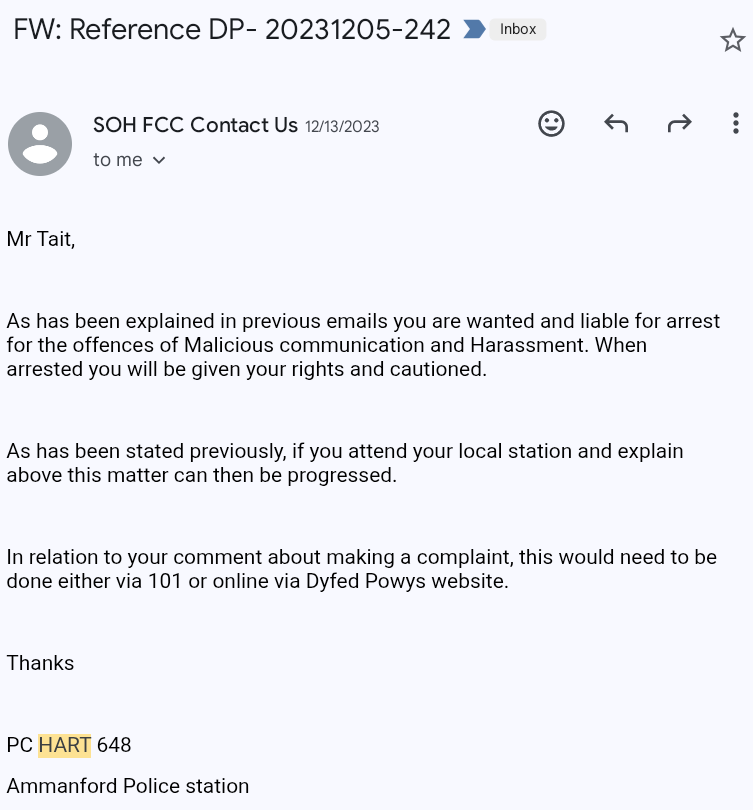The width and height of the screenshot is (753, 810).
Task: Toggle the star on the message header
Action: pos(733,40)
